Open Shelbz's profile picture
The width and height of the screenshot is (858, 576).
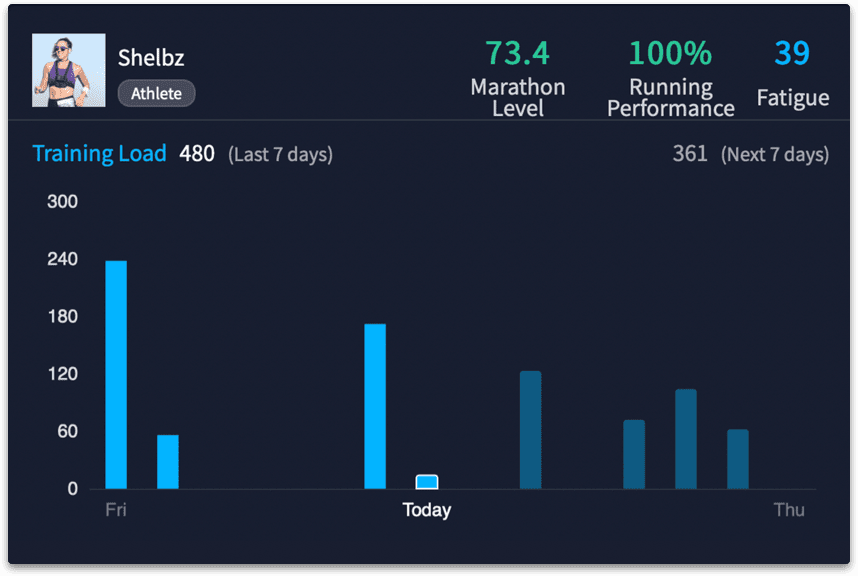tap(68, 70)
